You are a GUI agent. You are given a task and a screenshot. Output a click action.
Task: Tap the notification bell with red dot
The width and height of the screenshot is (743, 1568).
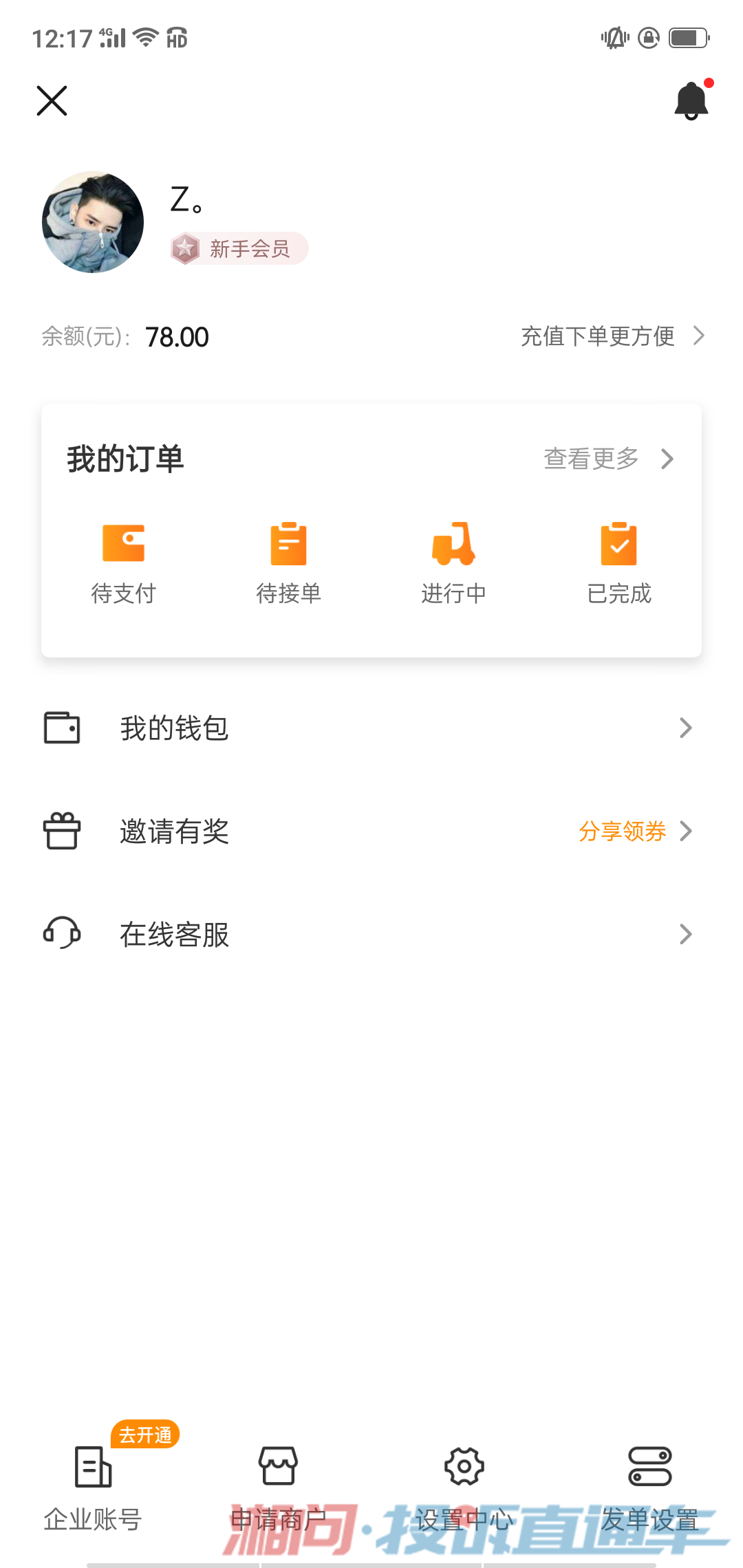click(x=691, y=100)
